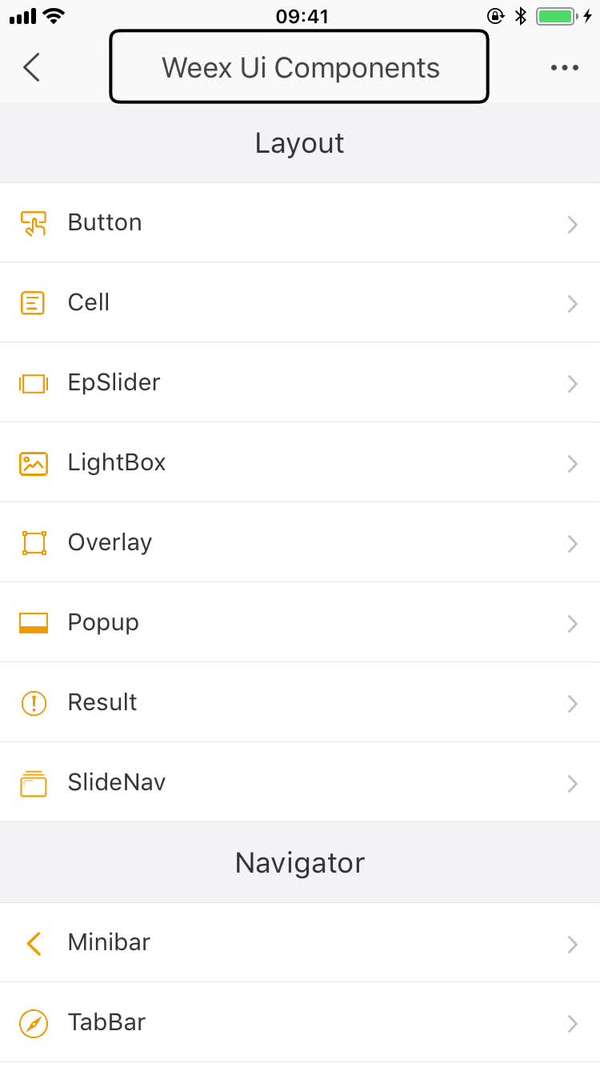The height and width of the screenshot is (1067, 600).
Task: Open the Popup component demo
Action: (x=300, y=623)
